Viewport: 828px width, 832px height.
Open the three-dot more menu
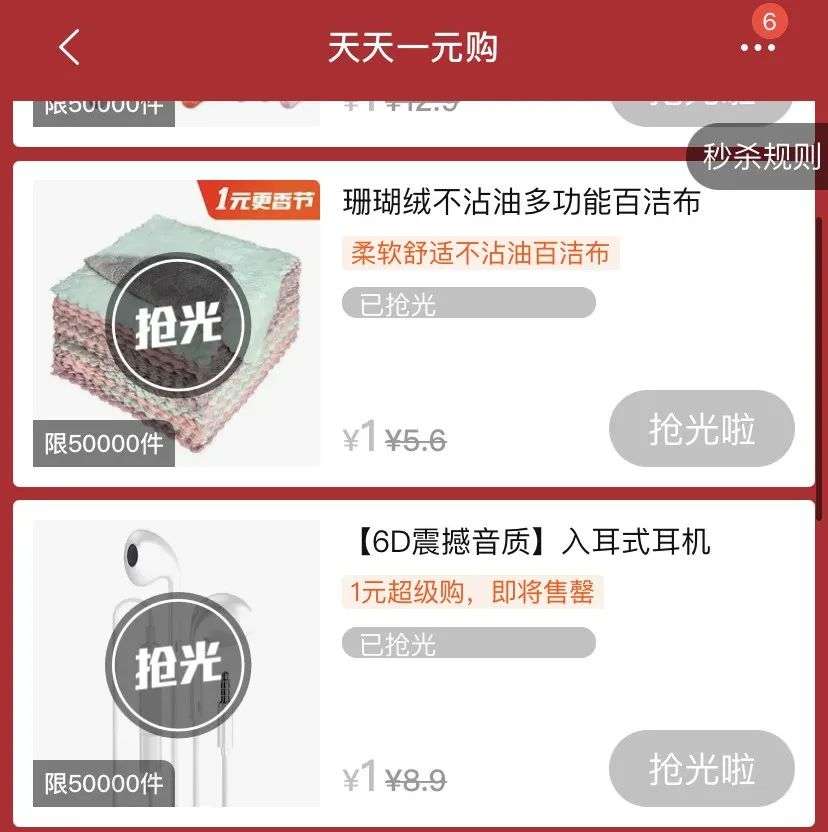pyautogui.click(x=757, y=48)
